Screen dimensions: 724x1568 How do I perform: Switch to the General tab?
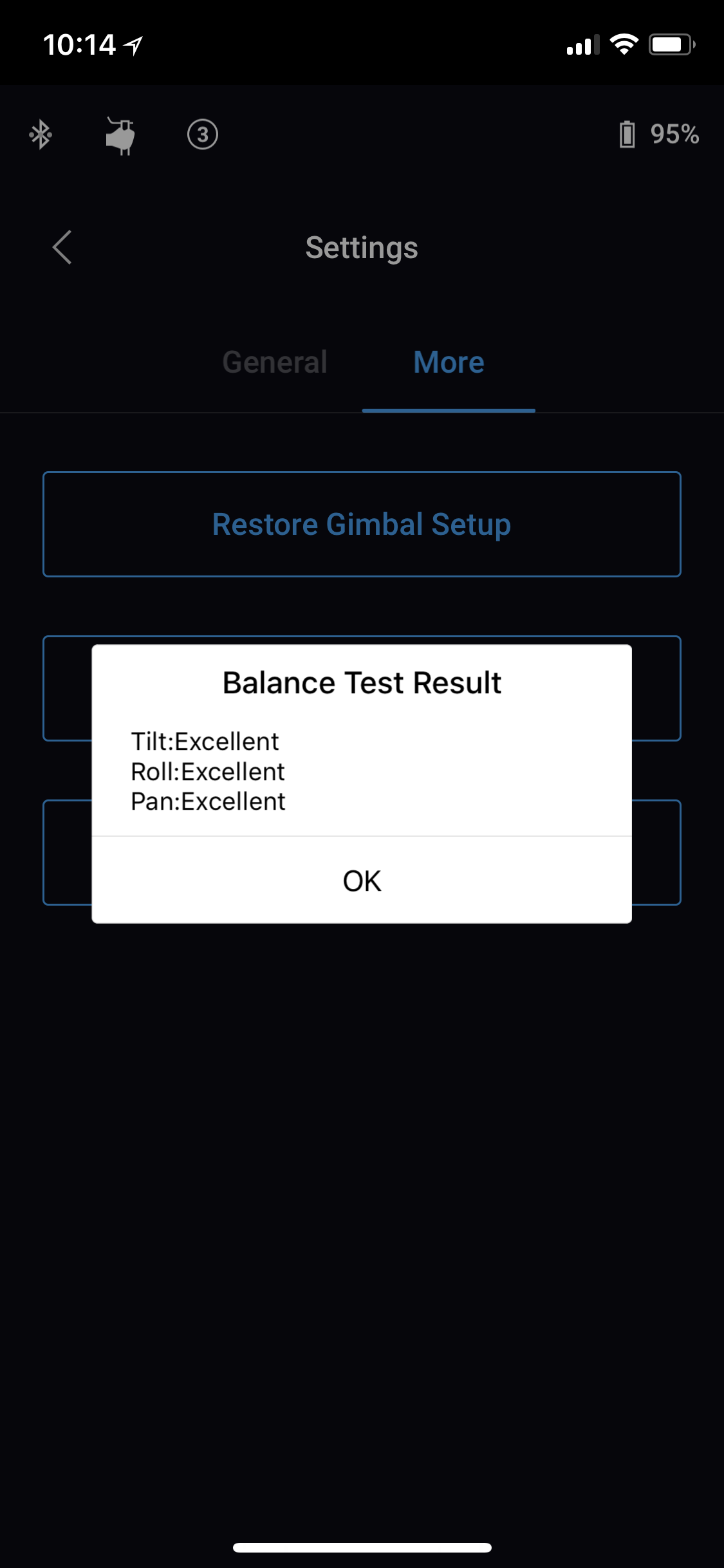tap(275, 362)
